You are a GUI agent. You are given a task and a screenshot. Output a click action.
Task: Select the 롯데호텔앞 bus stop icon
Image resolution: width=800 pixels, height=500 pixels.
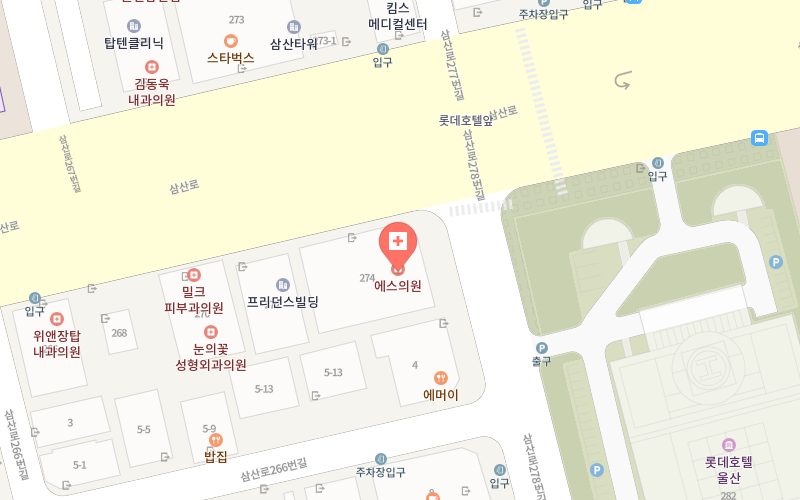(760, 138)
